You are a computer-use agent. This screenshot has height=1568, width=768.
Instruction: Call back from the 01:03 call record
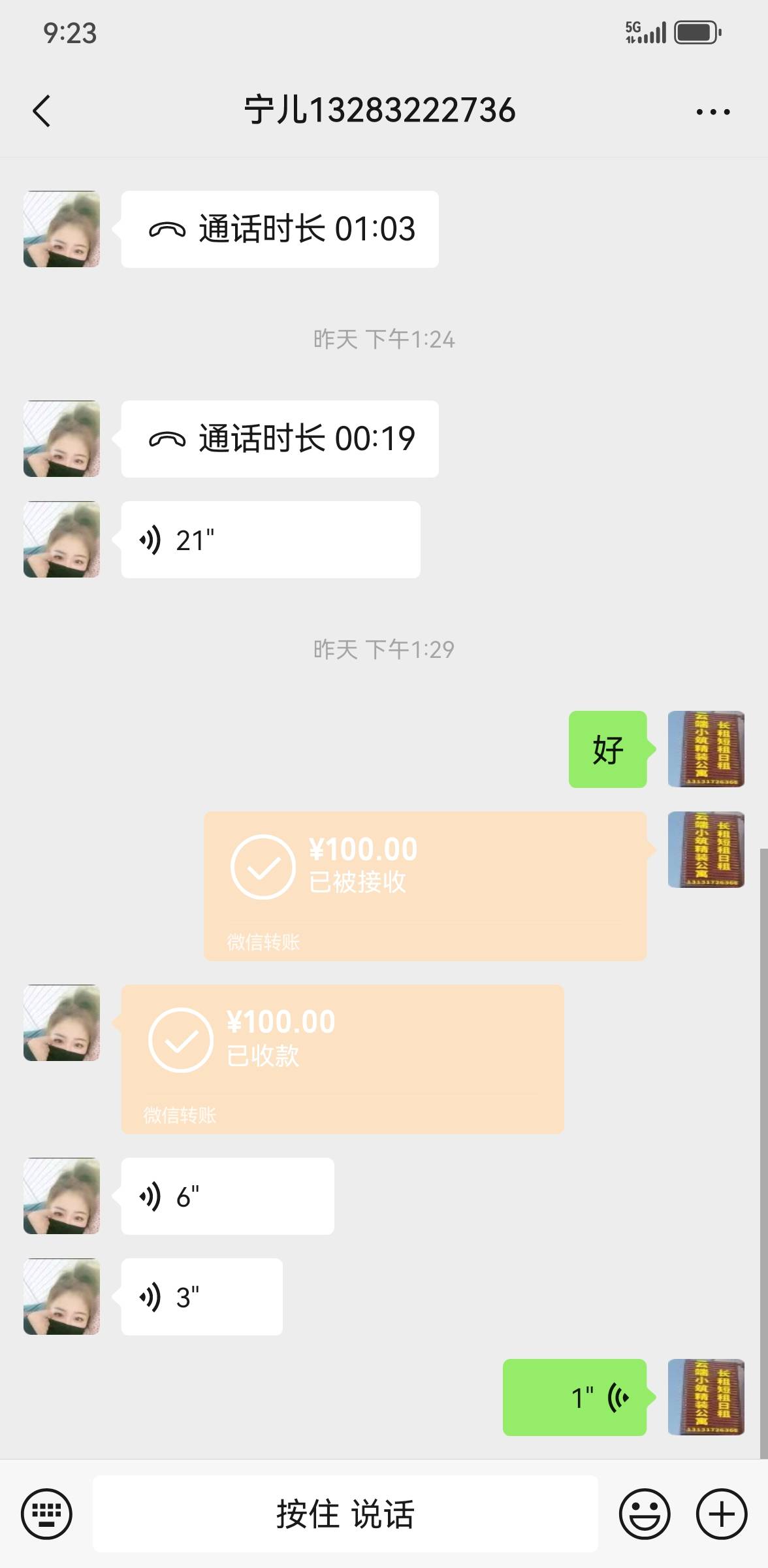point(280,229)
